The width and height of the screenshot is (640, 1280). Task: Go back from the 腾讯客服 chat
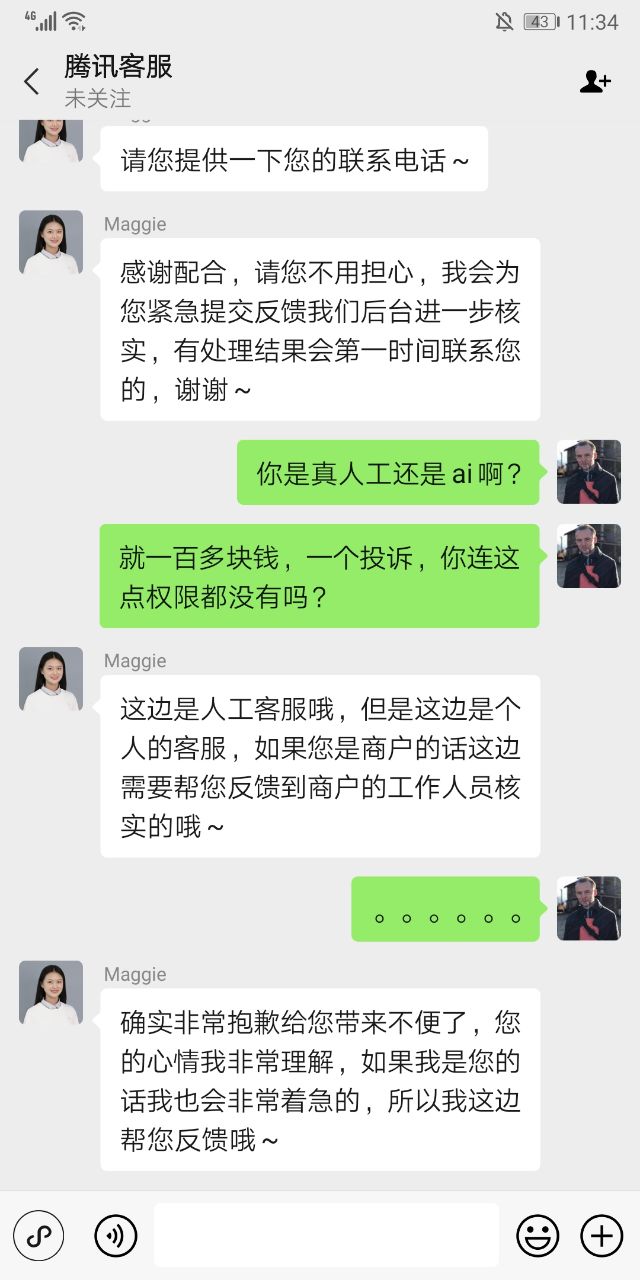[32, 82]
